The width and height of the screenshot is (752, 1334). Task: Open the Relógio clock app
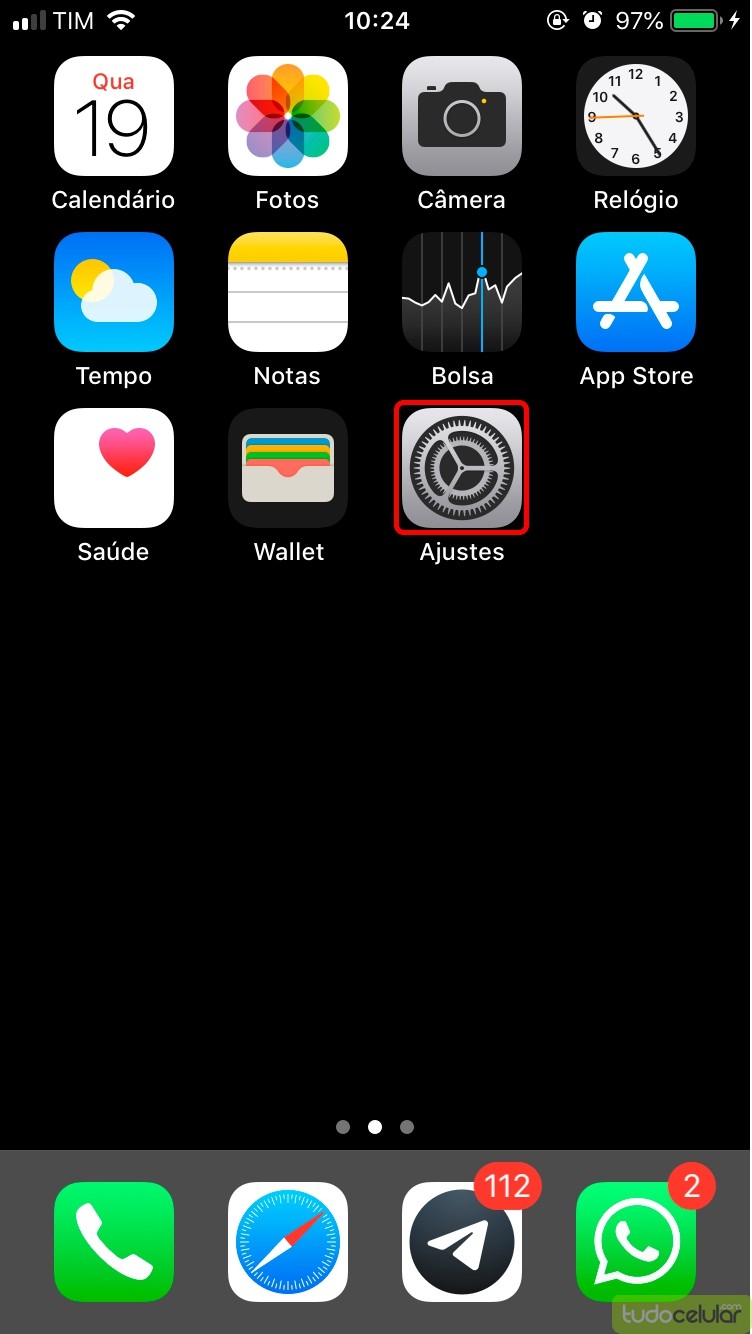[636, 116]
